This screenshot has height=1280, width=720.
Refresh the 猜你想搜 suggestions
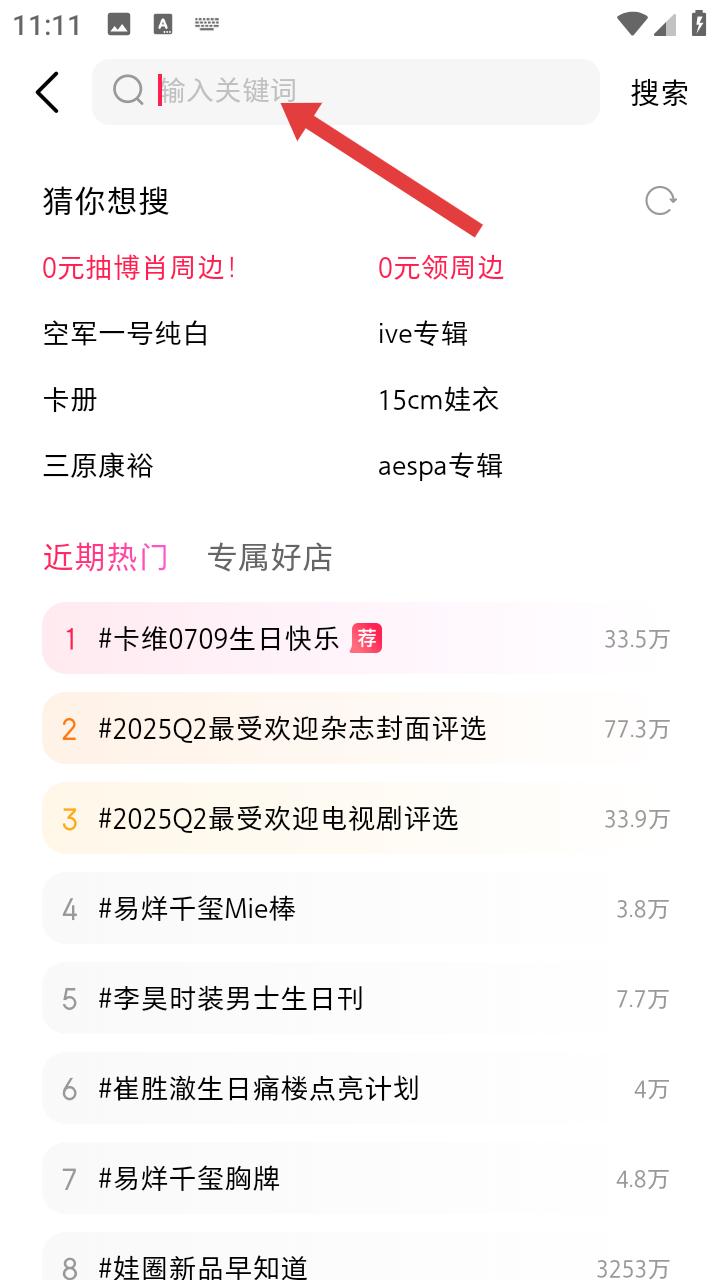(660, 201)
